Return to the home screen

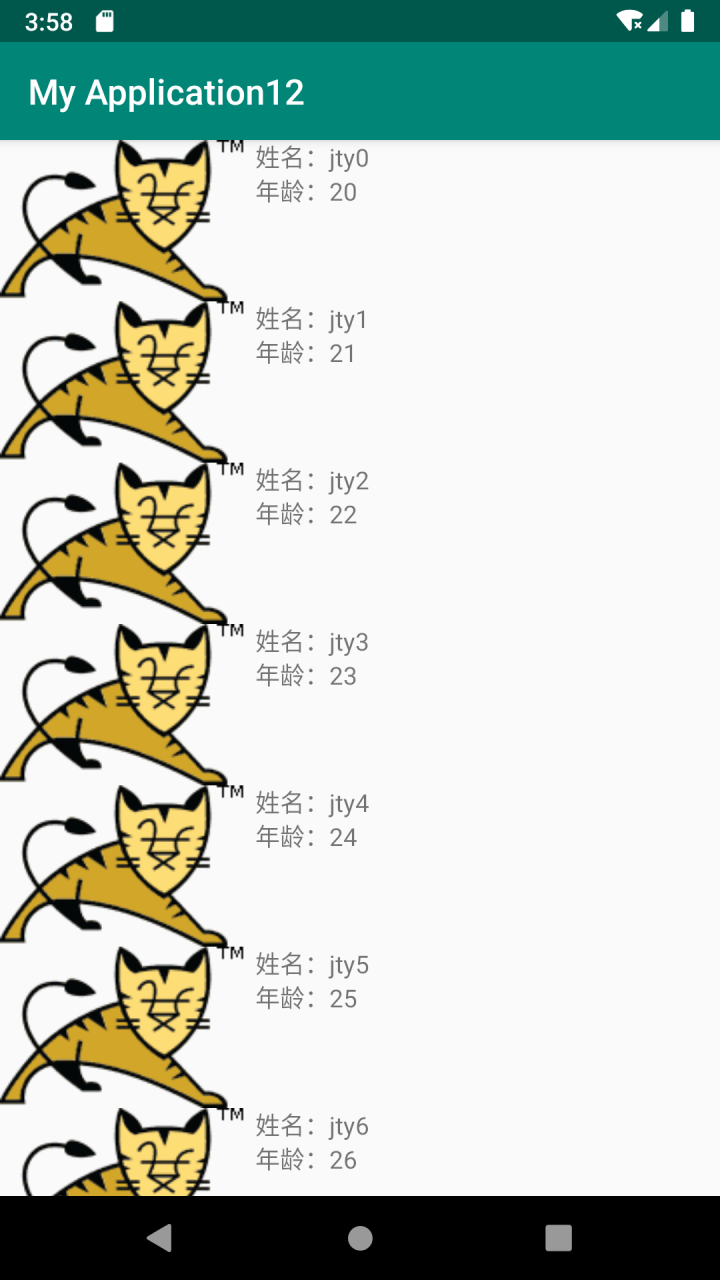point(360,1238)
